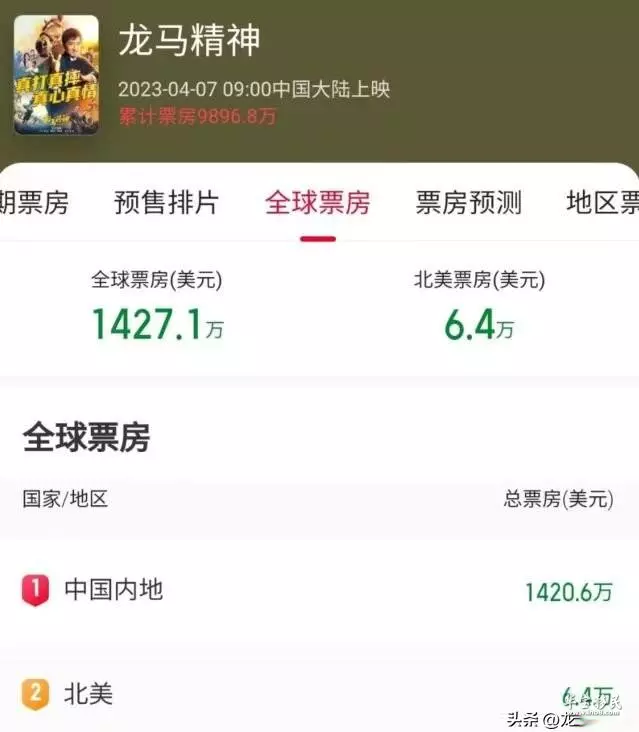
Task: Open the 票房预测 tab
Action: 468,203
